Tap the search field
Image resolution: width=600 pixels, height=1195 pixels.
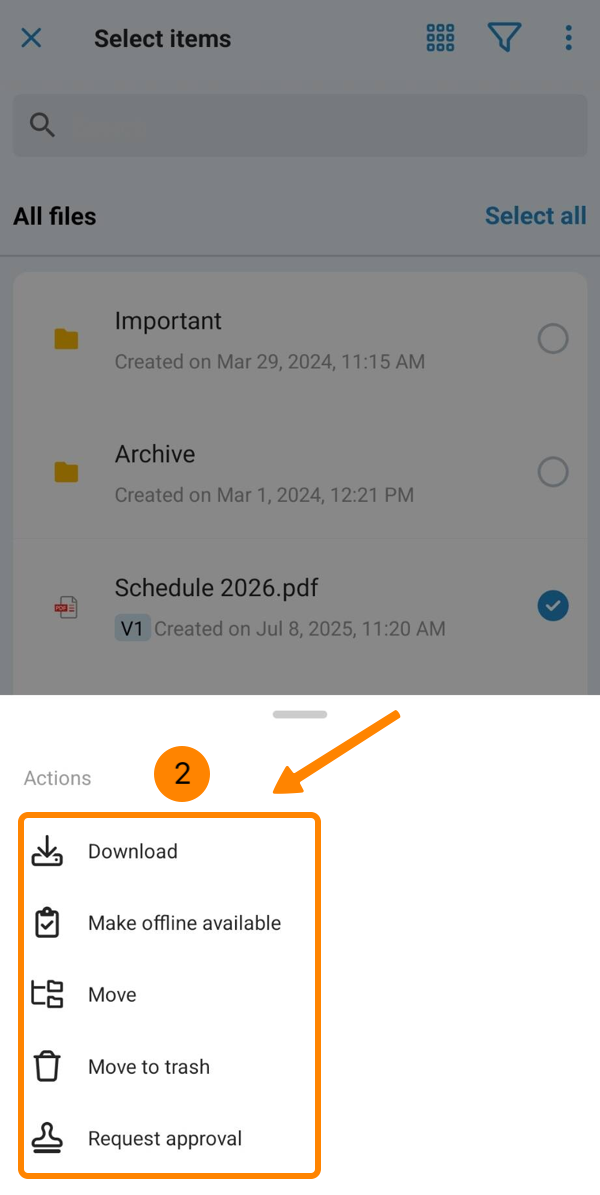300,126
